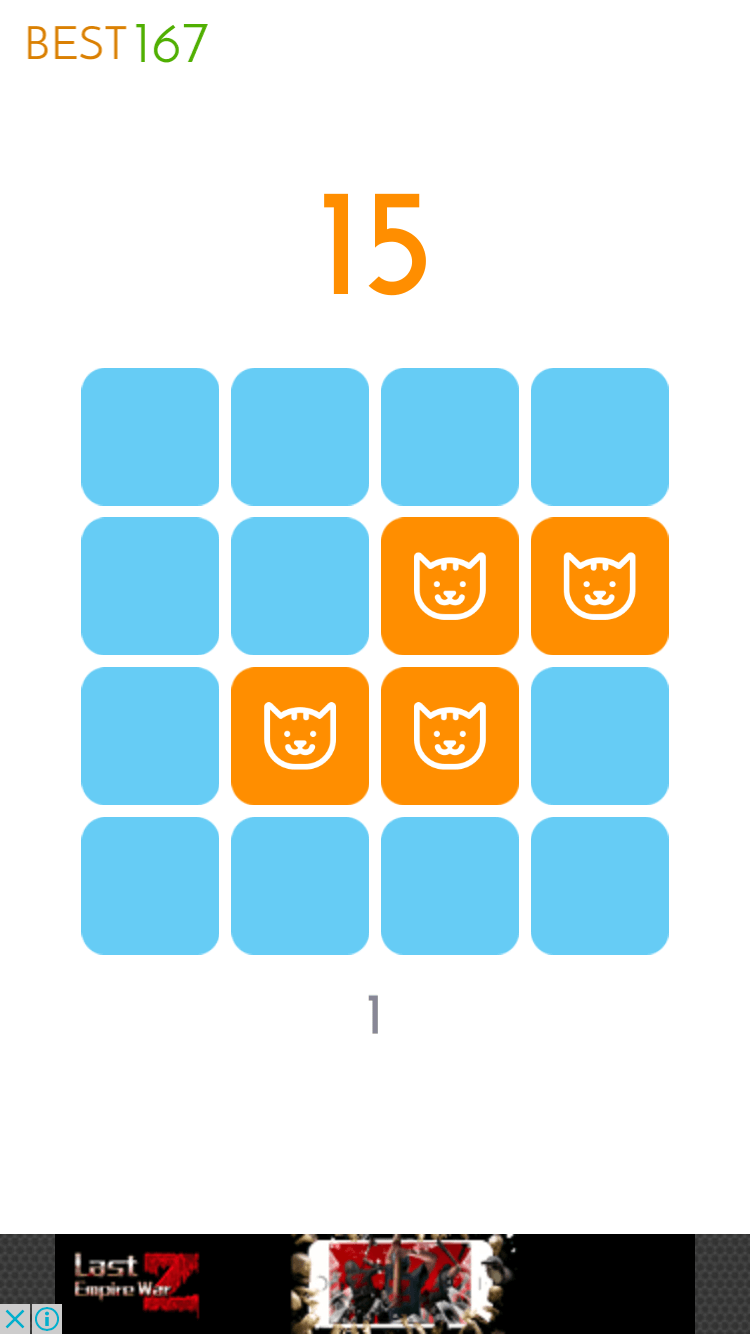Open the Last Empire War Z ad banner
The width and height of the screenshot is (750, 1334).
click(375, 1284)
